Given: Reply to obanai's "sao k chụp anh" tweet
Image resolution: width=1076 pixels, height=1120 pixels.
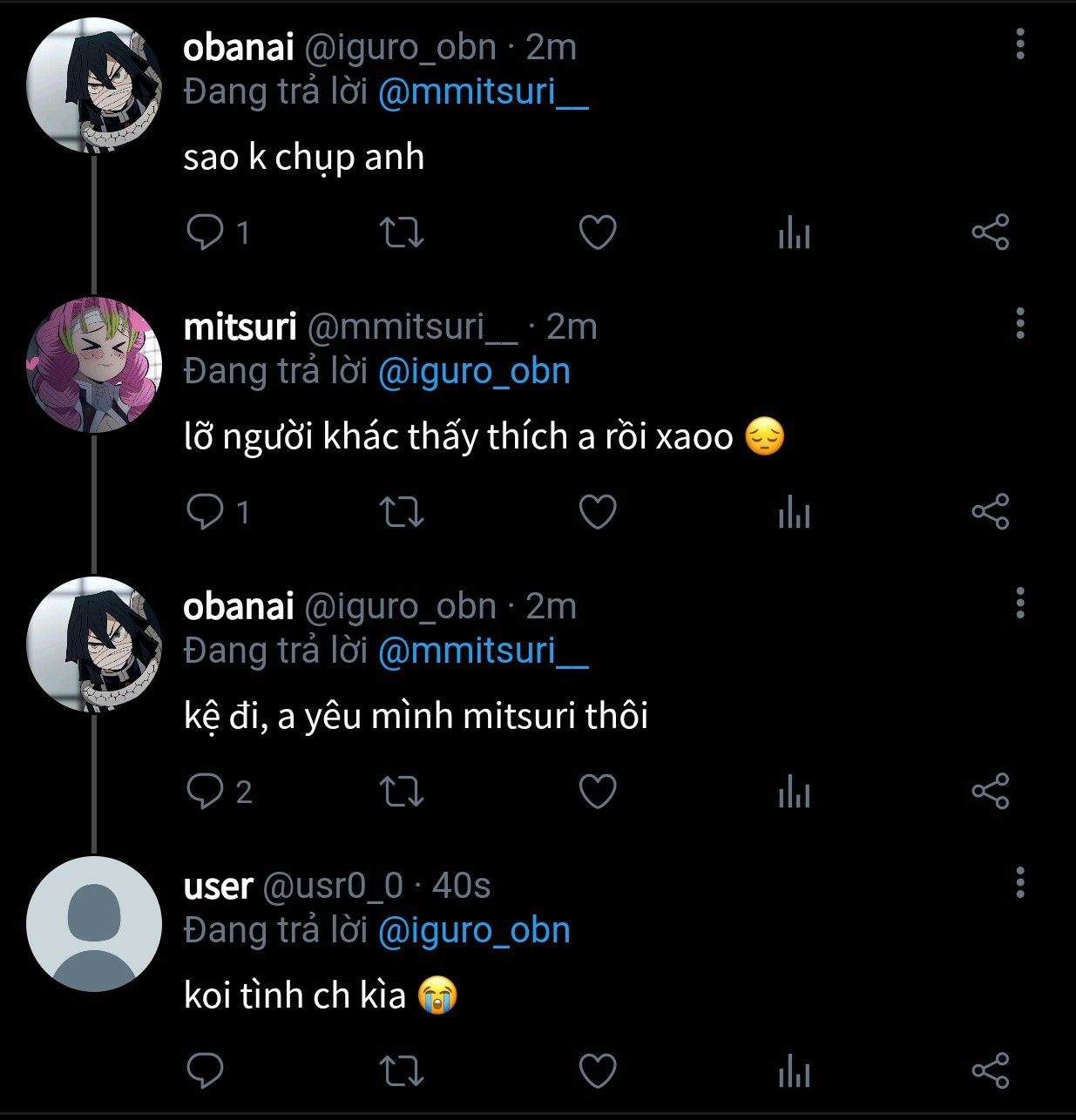Looking at the screenshot, I should [206, 233].
